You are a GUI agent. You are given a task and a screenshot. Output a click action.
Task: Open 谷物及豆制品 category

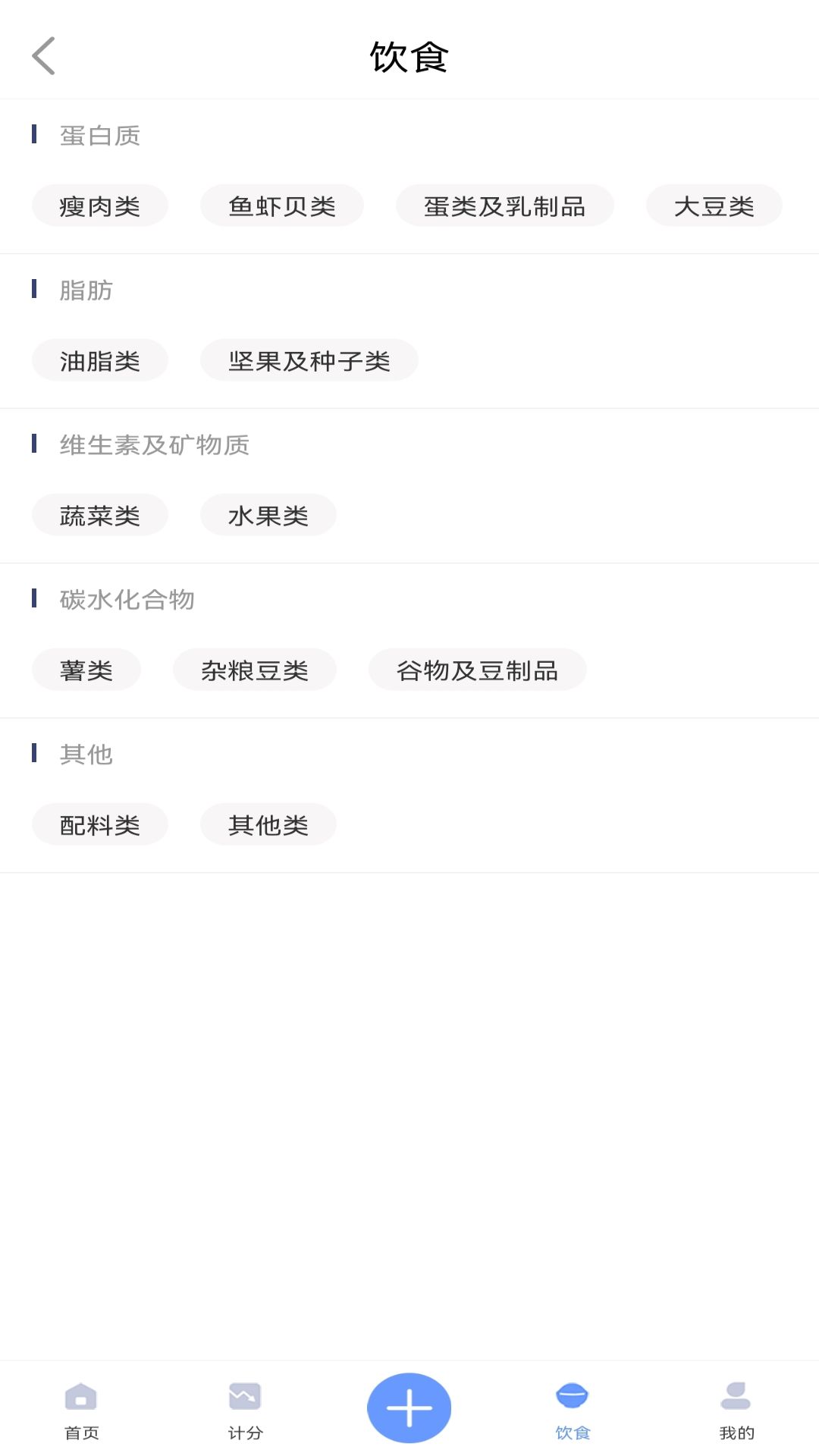point(478,670)
